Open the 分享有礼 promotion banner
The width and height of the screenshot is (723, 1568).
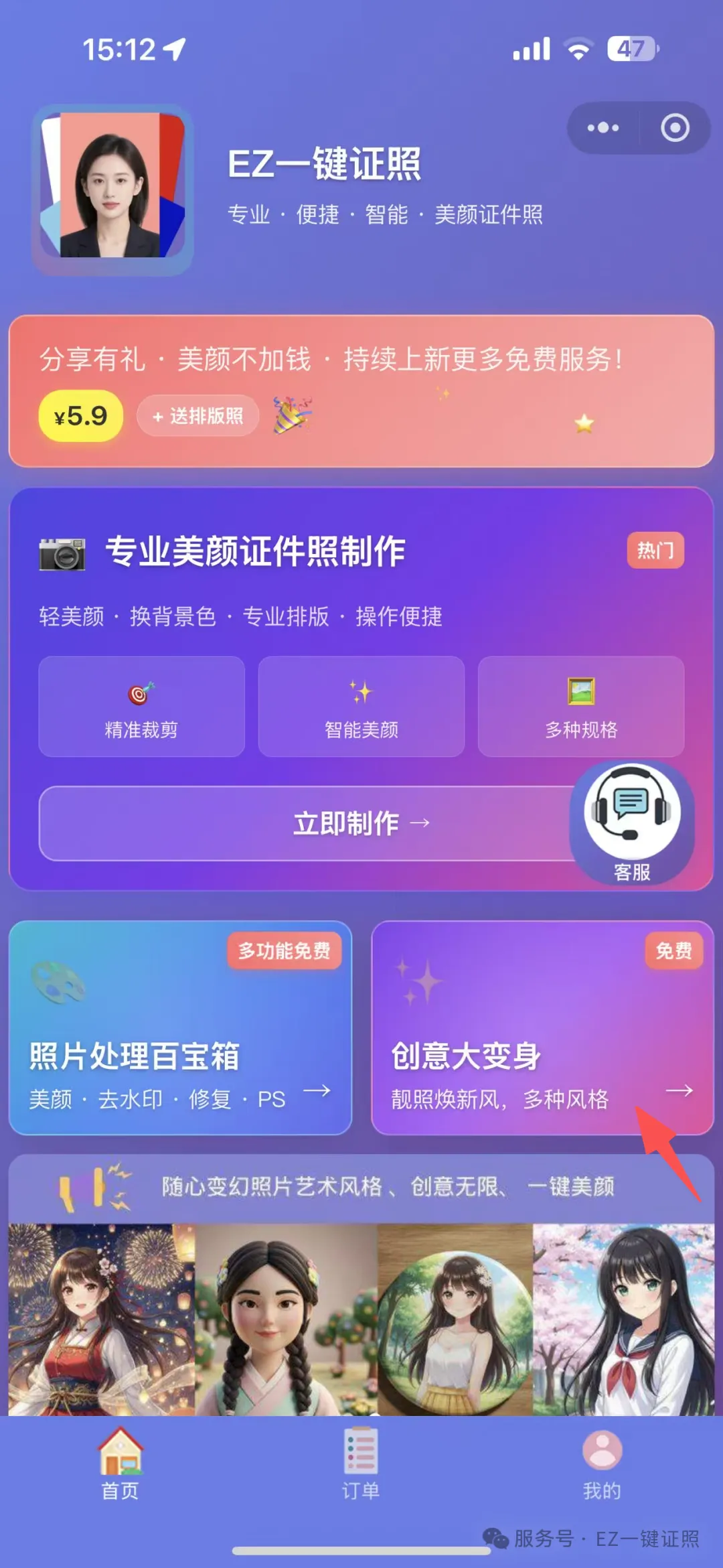pyautogui.click(x=361, y=390)
